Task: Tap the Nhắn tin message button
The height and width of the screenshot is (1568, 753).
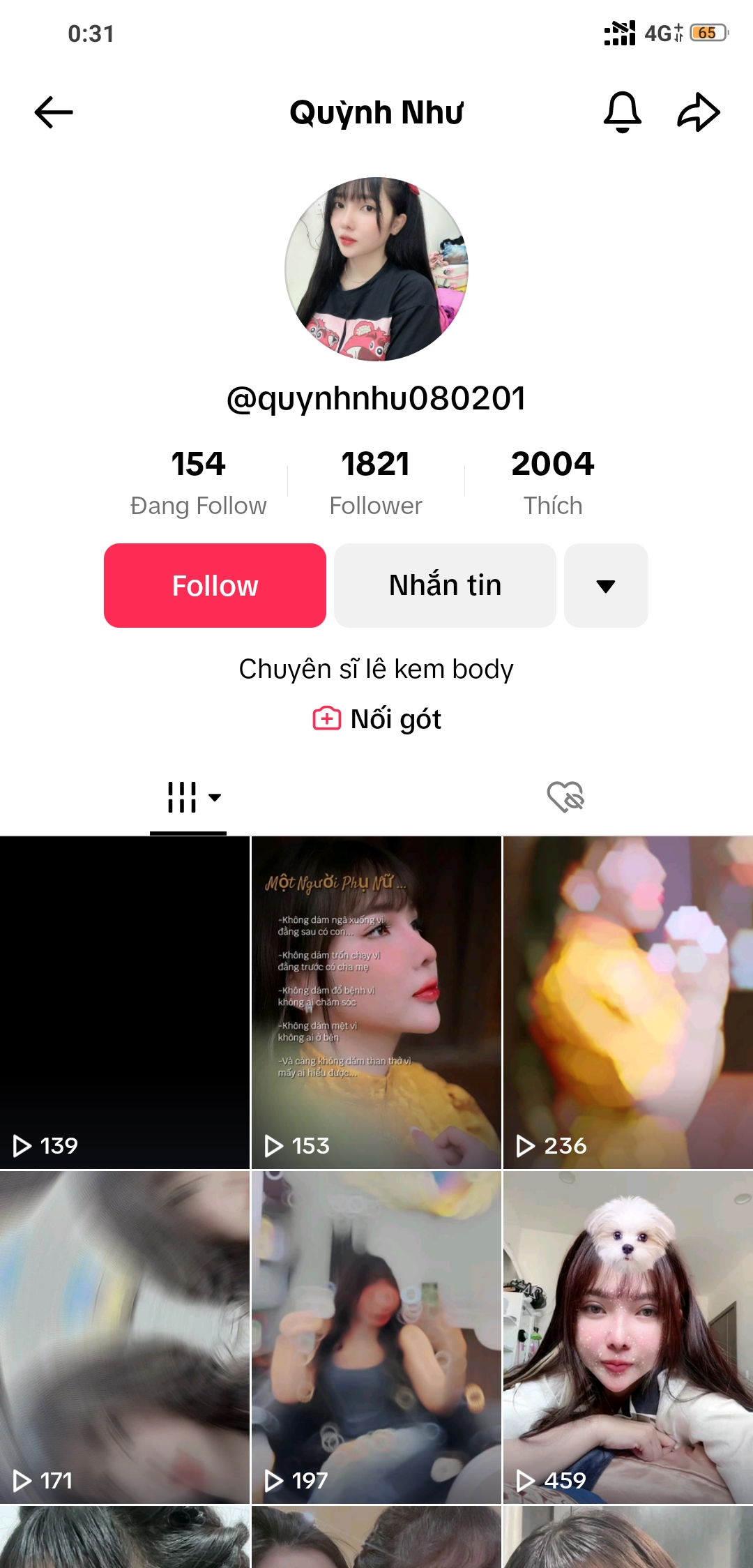Action: (x=445, y=586)
